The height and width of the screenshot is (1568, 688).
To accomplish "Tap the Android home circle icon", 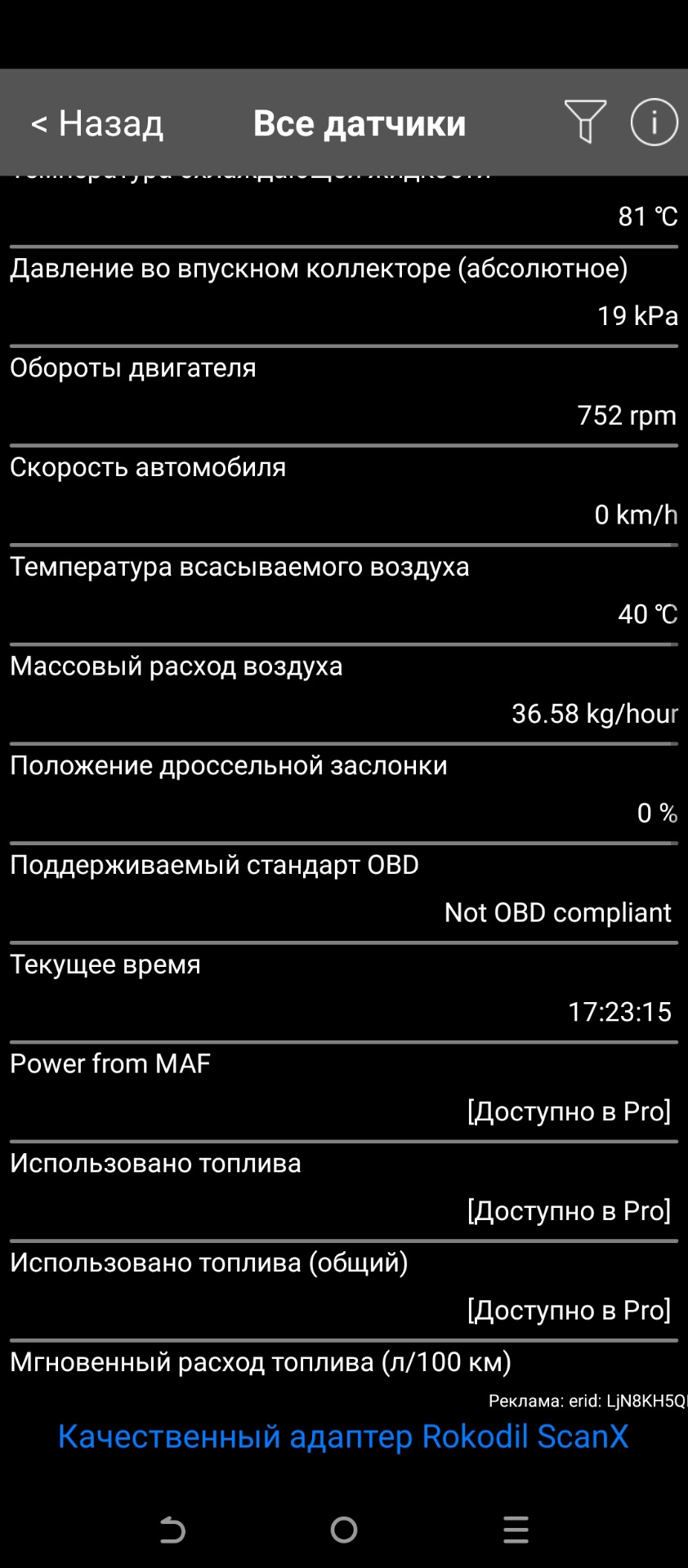I will (343, 1530).
